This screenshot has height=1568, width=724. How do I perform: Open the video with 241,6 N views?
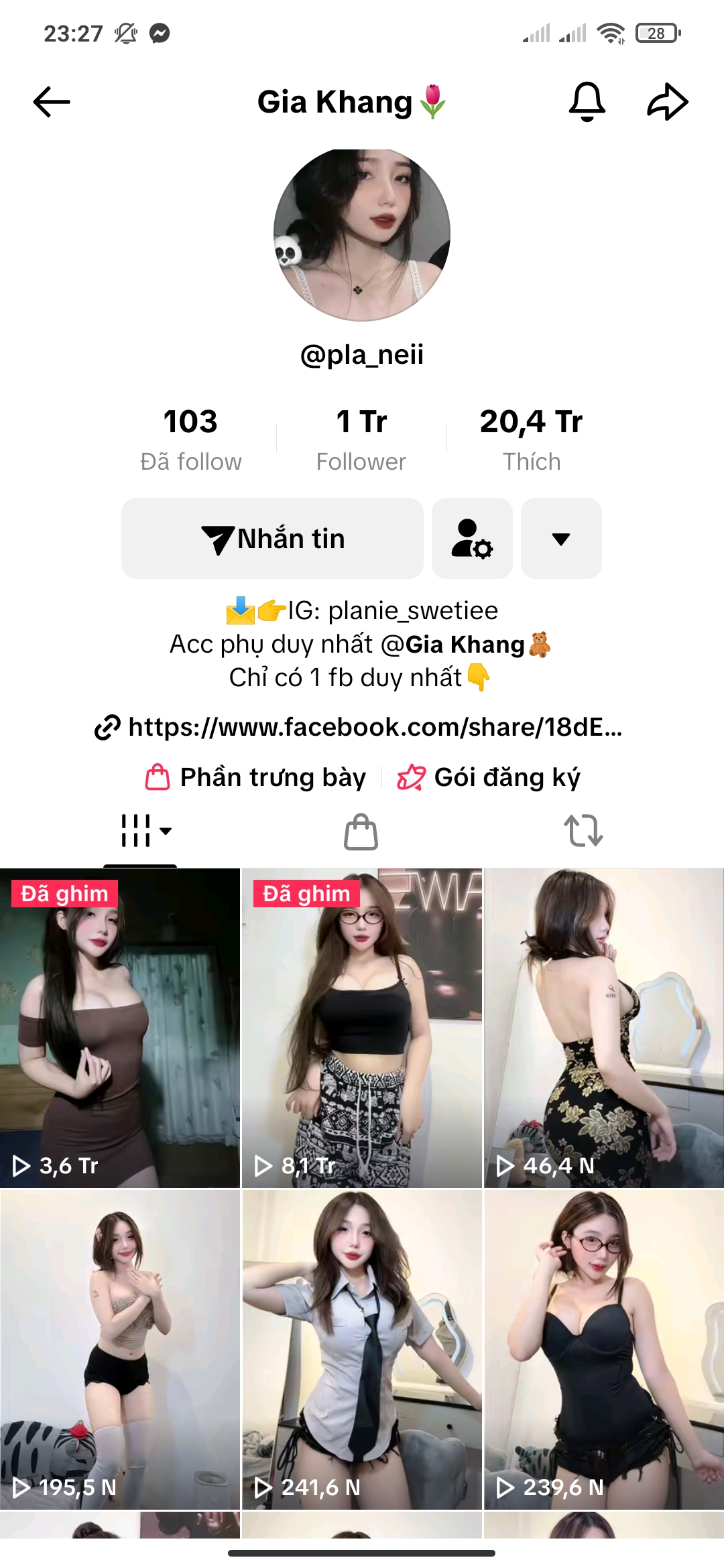coord(362,1350)
